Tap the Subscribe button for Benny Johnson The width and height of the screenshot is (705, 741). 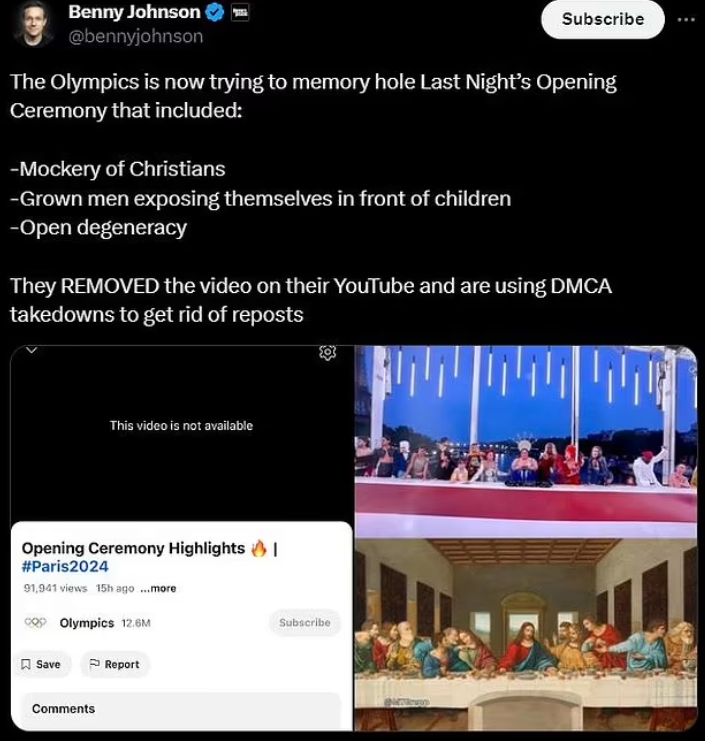[602, 19]
